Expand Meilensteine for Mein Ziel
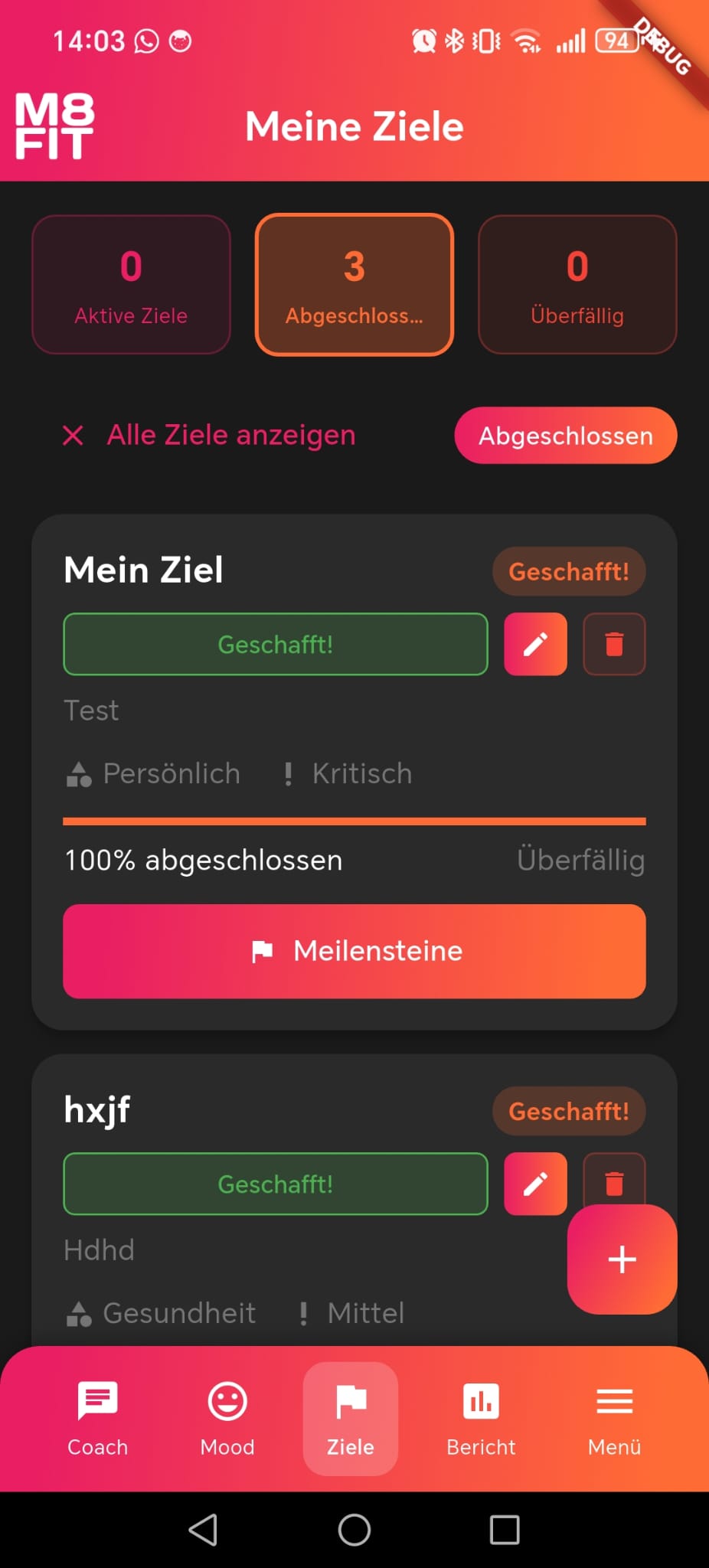This screenshot has height=1568, width=709. pyautogui.click(x=354, y=951)
